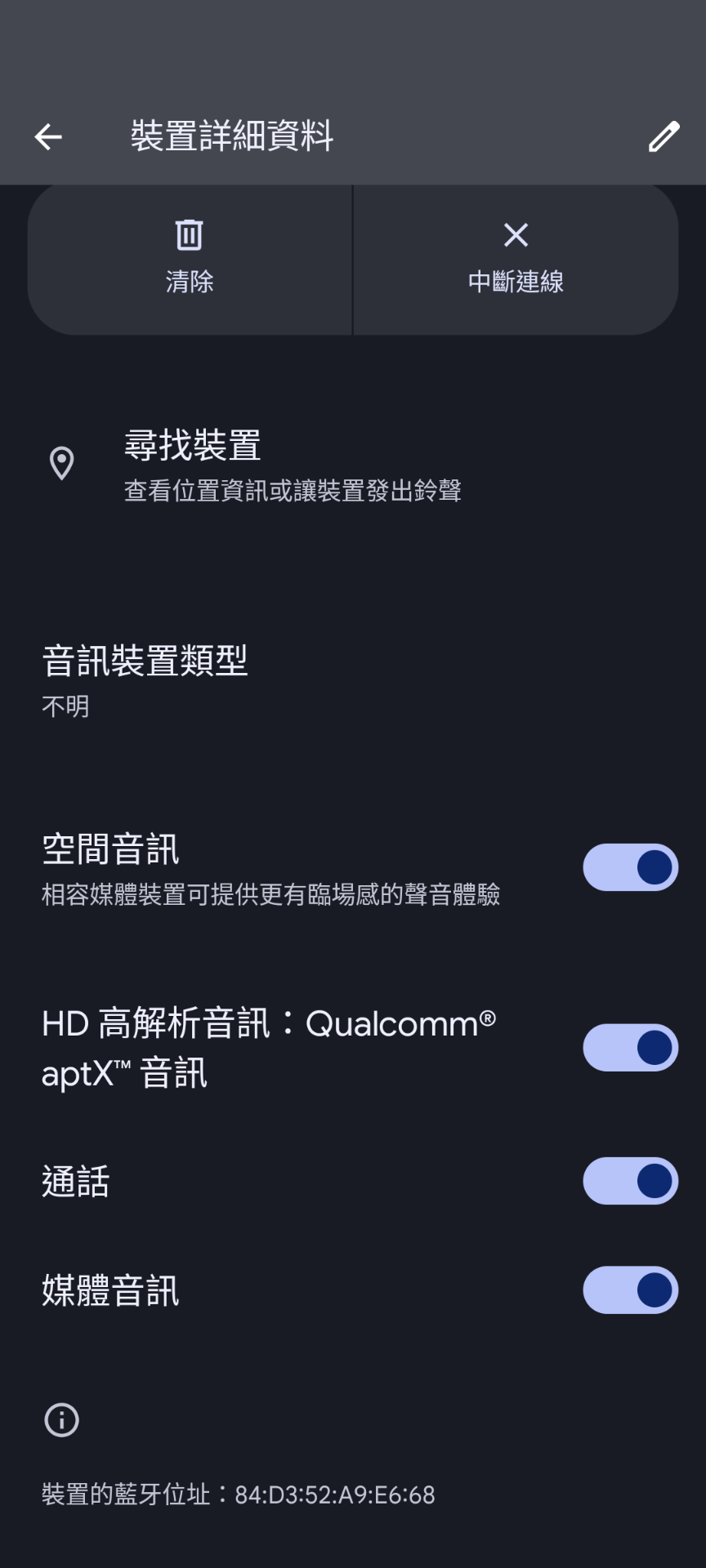Tap the pencil icon to rename device
706x1568 pixels.
tap(664, 136)
